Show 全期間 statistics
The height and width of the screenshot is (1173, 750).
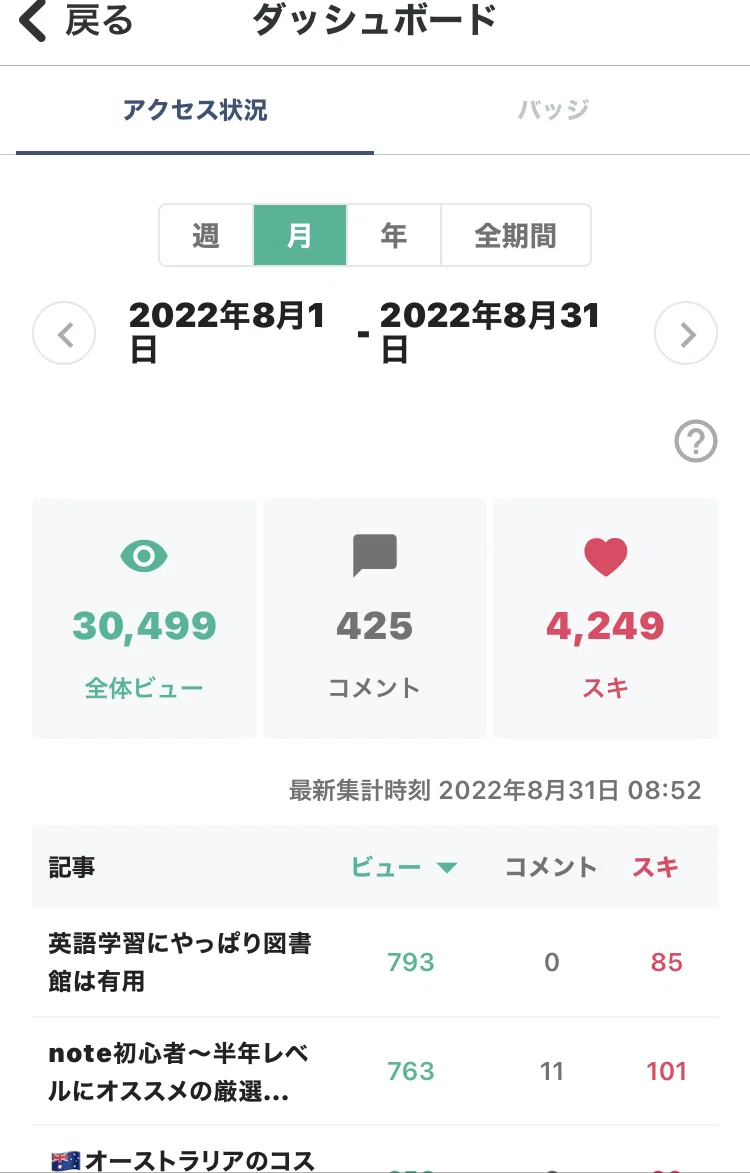[516, 236]
